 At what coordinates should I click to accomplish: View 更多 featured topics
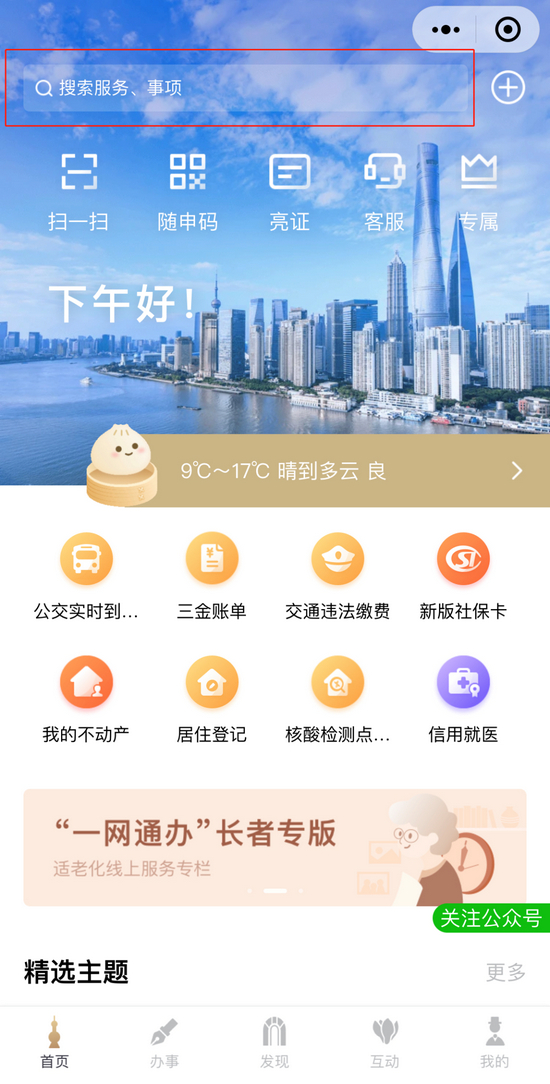[x=506, y=972]
